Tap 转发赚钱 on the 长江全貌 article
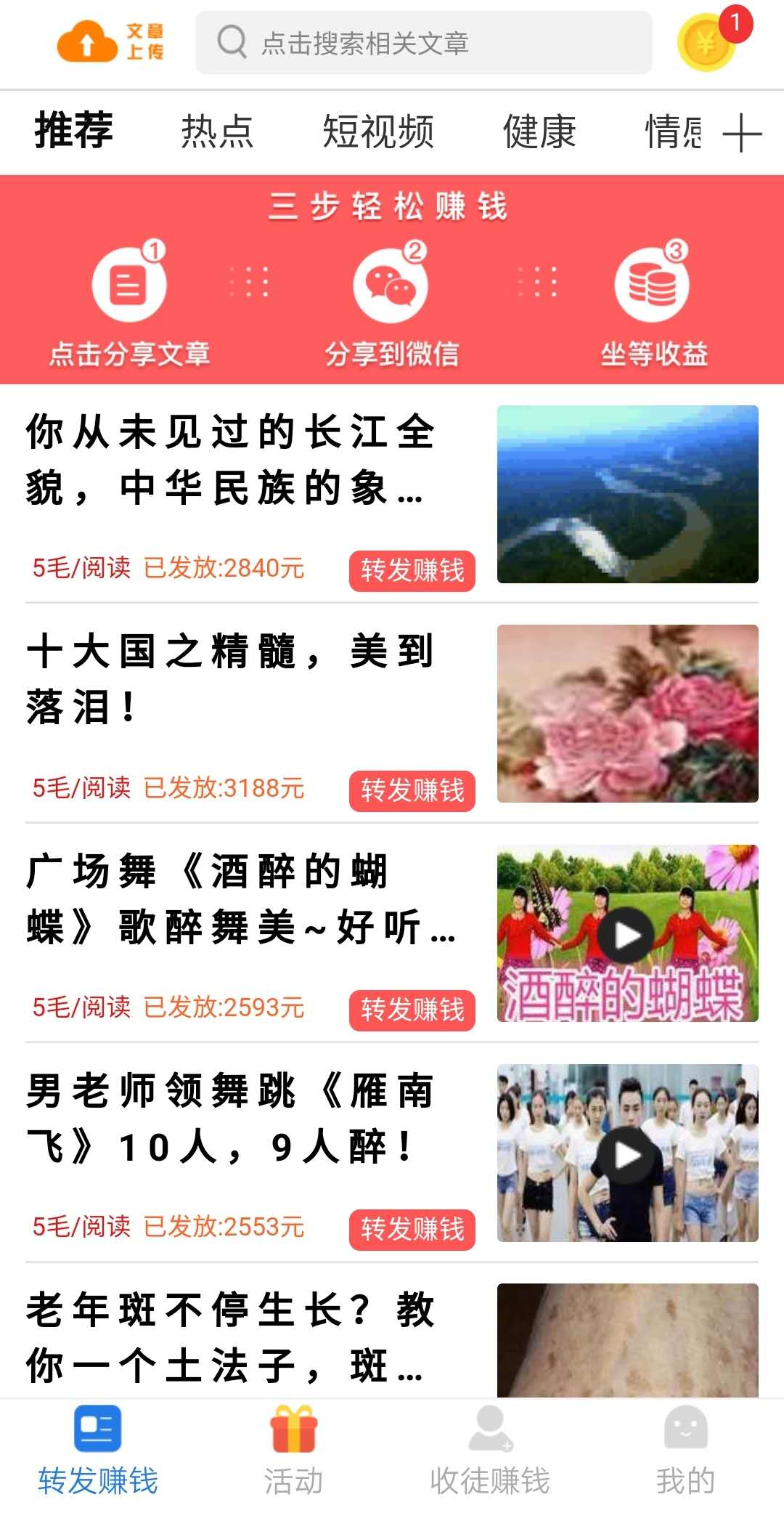Viewport: 784px width, 1513px height. click(x=412, y=570)
